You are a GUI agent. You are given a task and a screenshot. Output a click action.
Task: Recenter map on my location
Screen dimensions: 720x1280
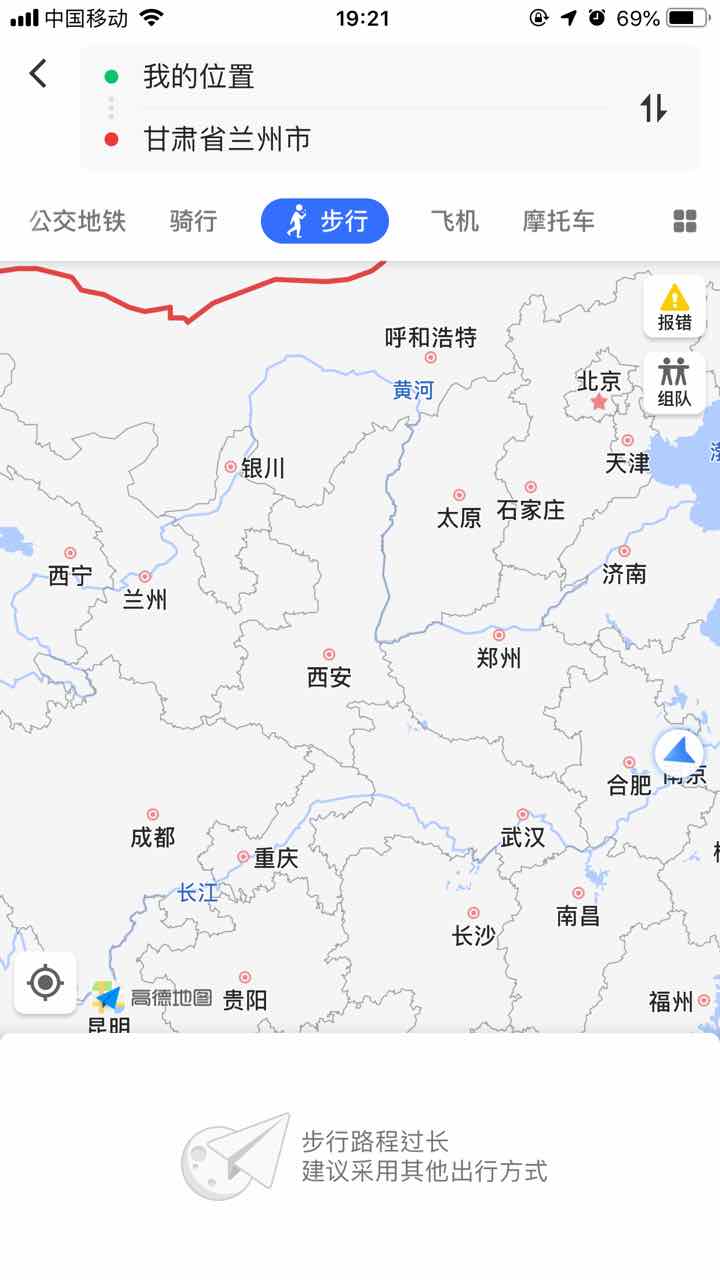(45, 983)
